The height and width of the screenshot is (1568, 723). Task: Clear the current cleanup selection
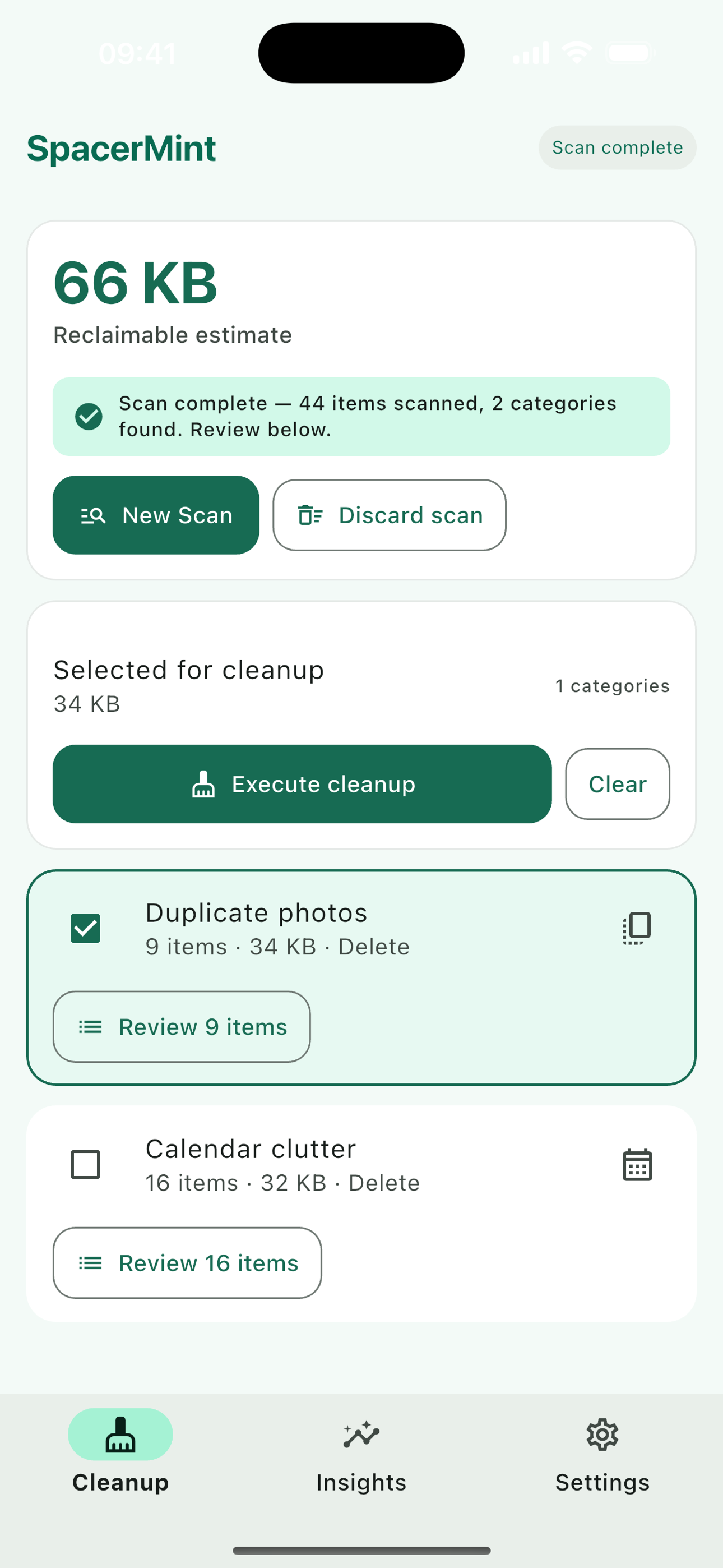[617, 784]
